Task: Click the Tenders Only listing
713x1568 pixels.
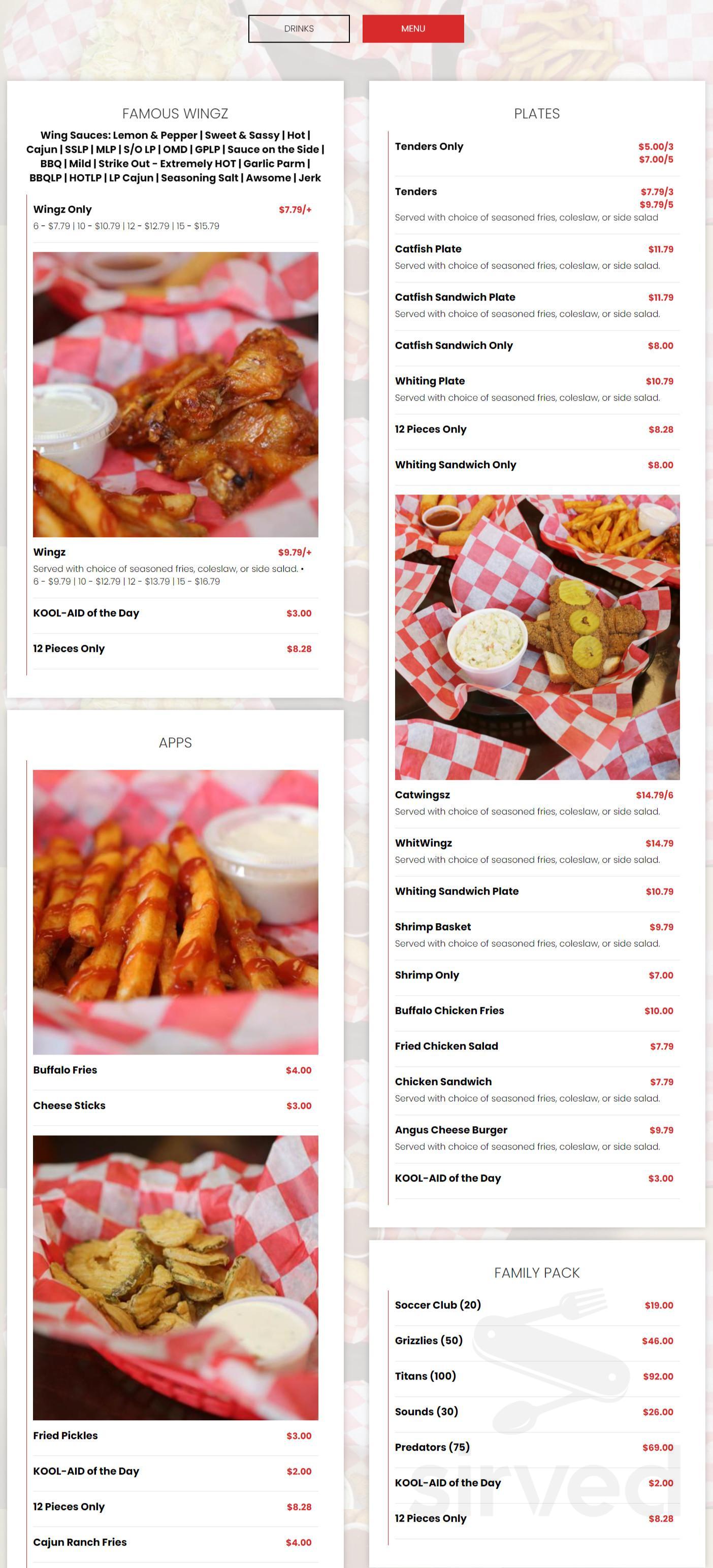Action: (x=429, y=146)
